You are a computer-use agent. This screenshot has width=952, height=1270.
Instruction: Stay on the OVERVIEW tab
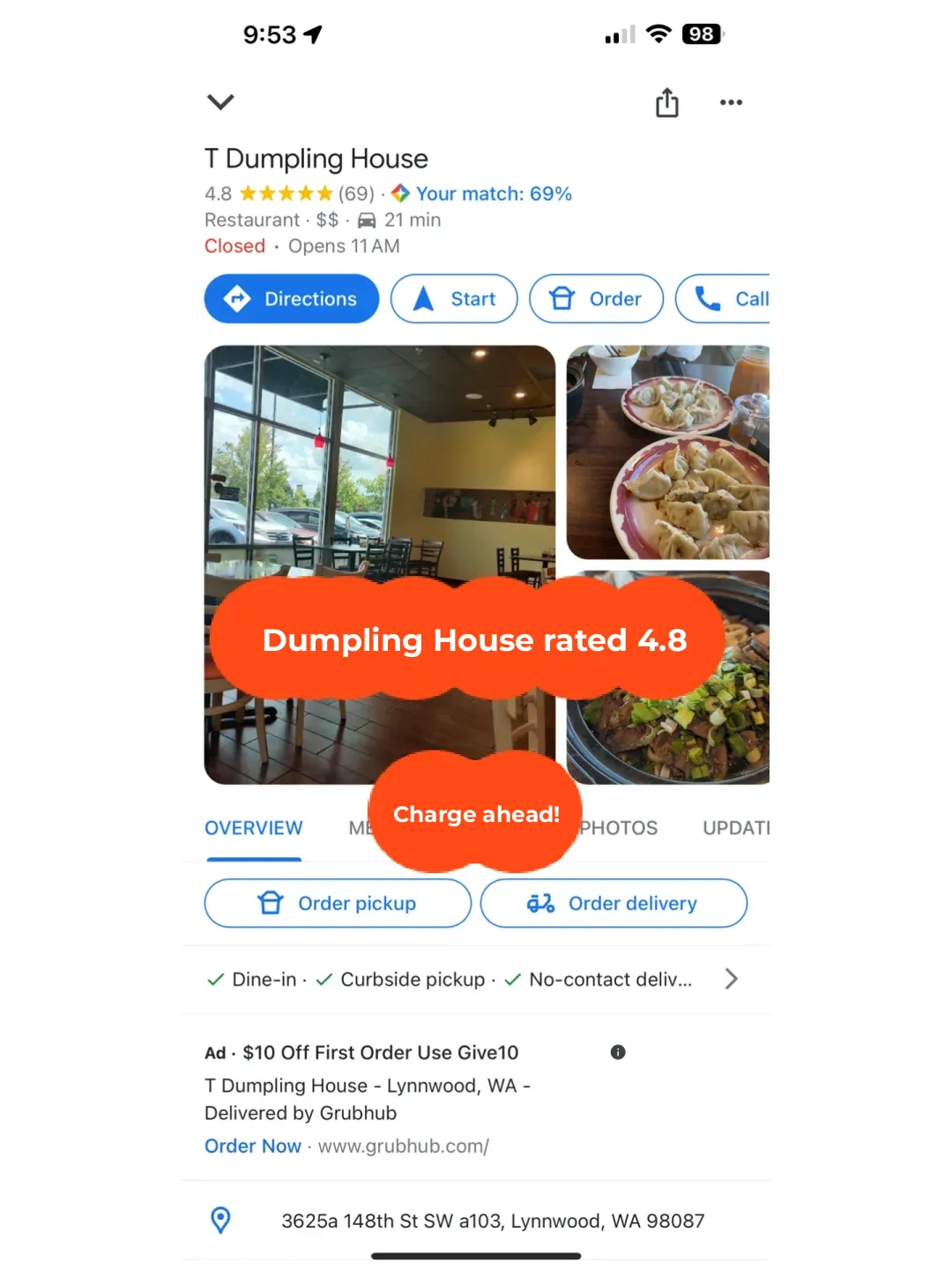pyautogui.click(x=253, y=827)
